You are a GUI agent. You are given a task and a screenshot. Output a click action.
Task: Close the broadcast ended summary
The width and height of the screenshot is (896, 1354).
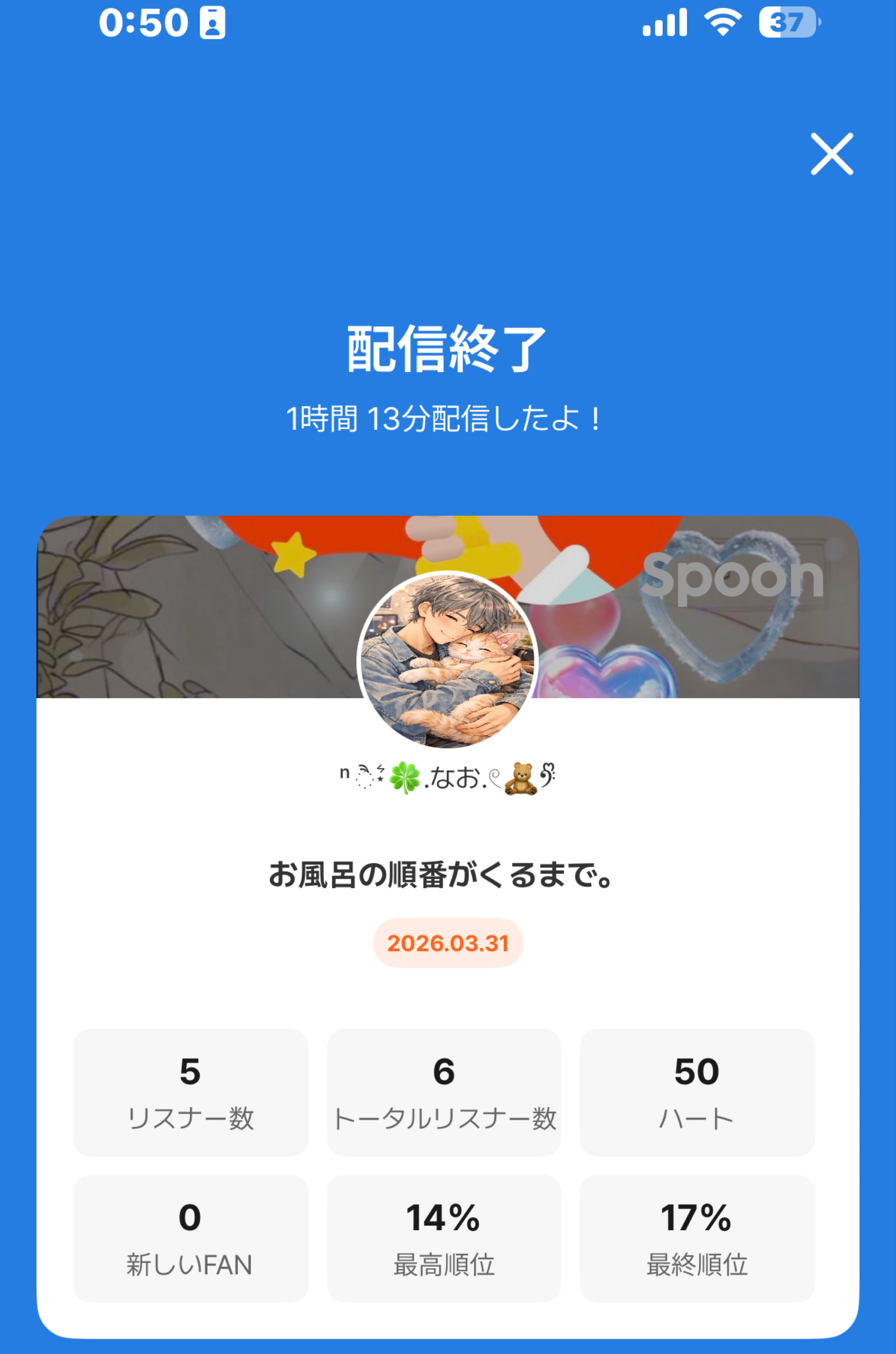point(832,154)
